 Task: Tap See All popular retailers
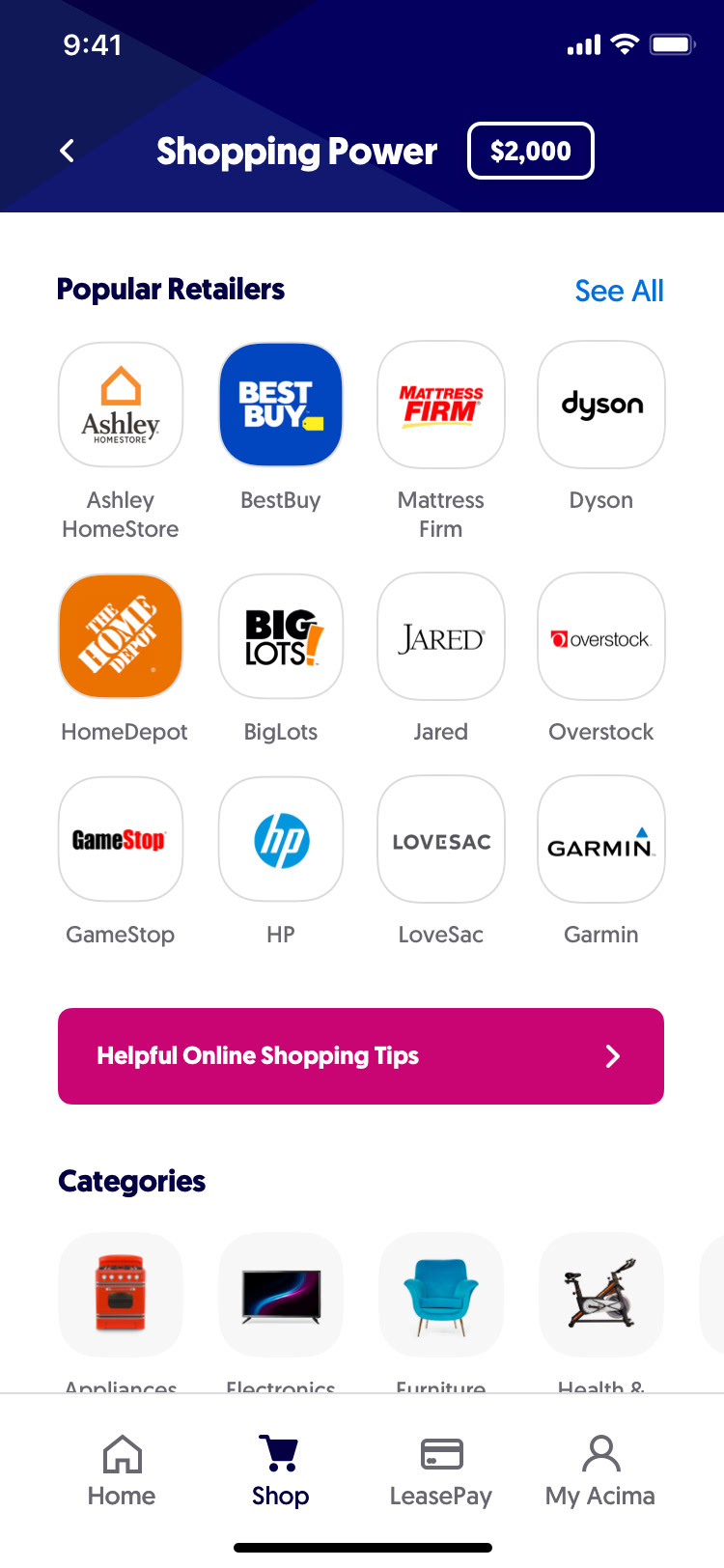tap(619, 291)
